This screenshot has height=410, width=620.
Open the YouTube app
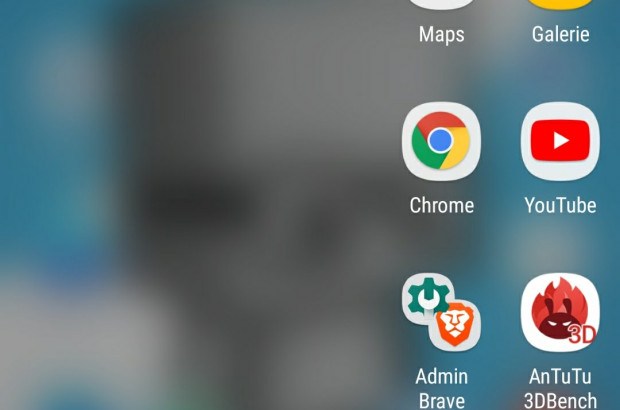tap(560, 142)
